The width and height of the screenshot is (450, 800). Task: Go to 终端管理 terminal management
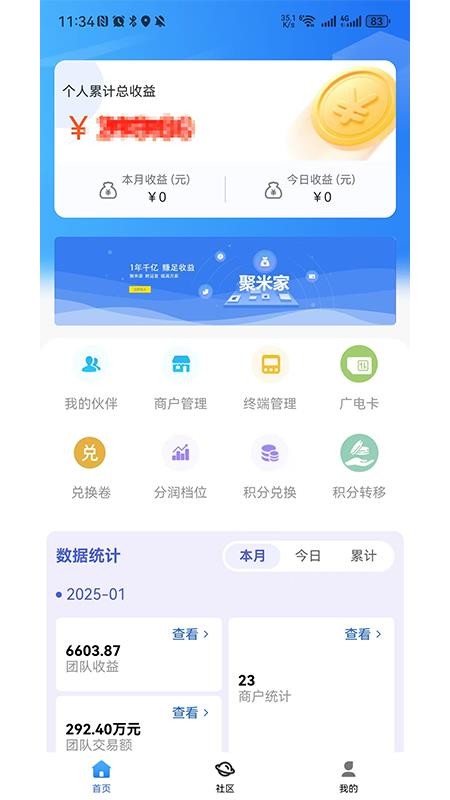tap(270, 379)
